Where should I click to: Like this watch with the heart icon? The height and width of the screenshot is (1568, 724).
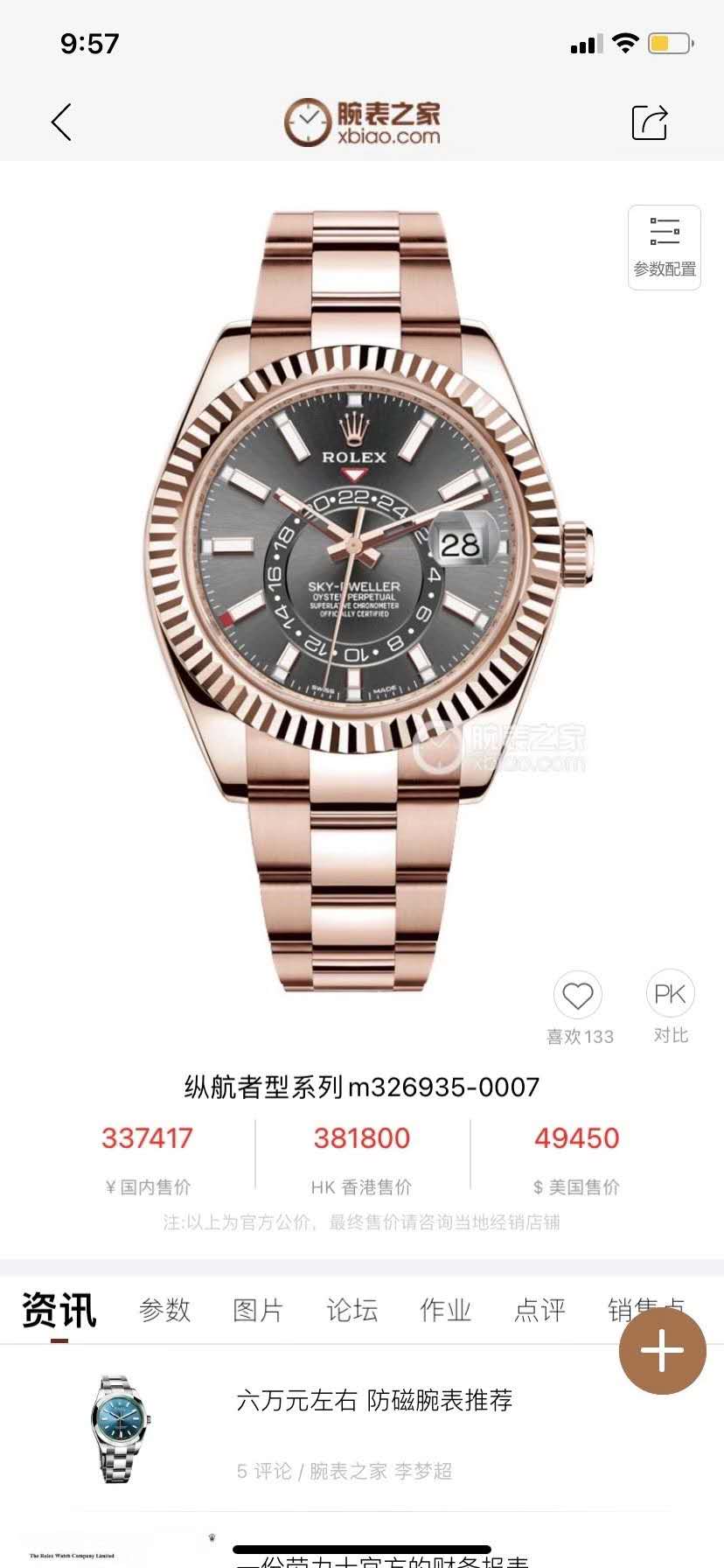578,996
